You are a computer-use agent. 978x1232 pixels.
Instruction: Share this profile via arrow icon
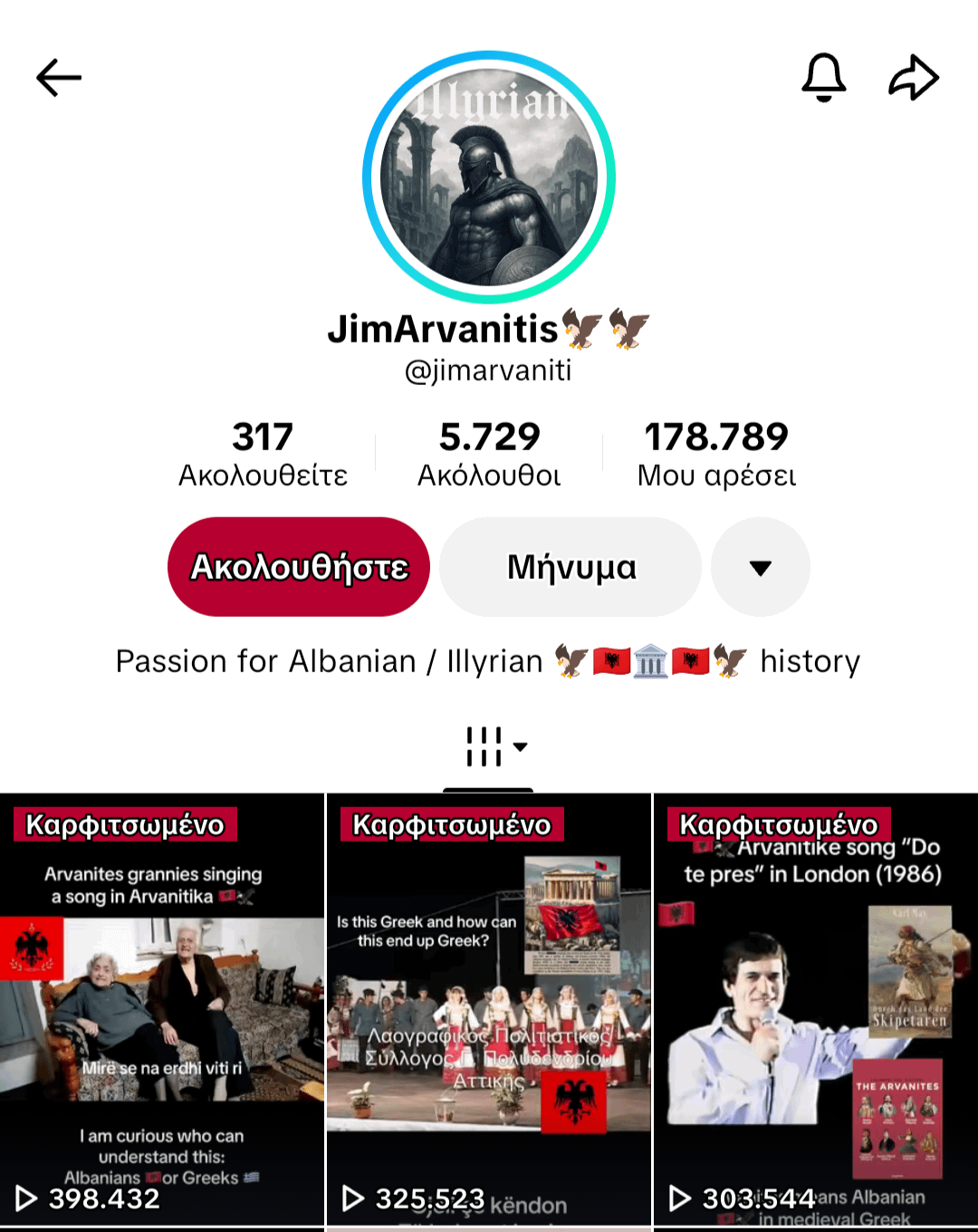913,78
